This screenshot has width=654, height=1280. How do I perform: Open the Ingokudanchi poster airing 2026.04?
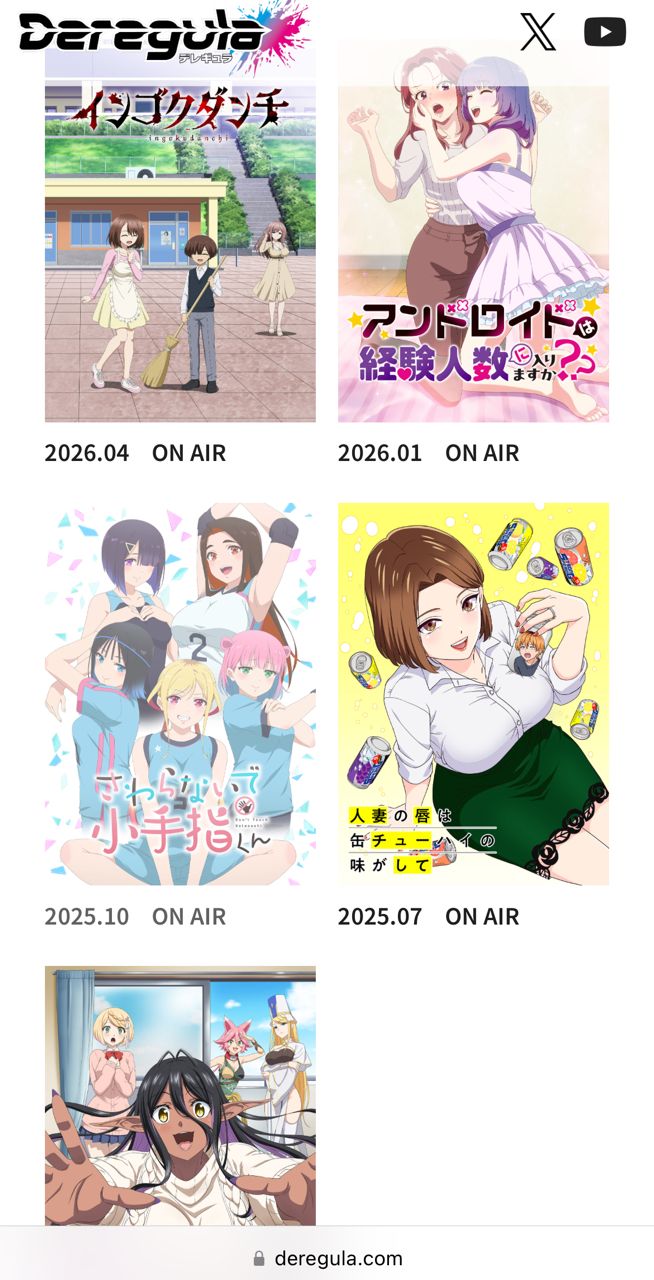point(180,240)
